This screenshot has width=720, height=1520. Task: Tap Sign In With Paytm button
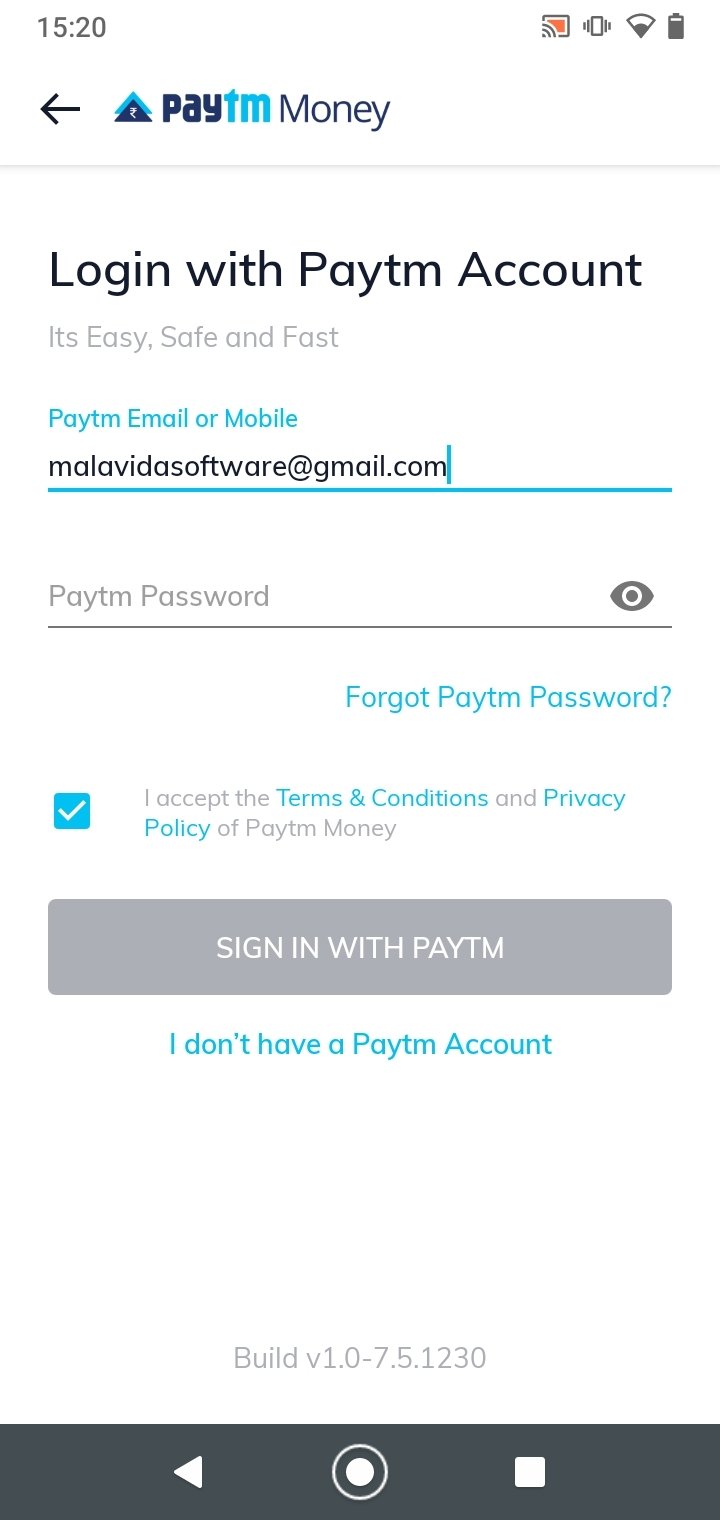click(360, 947)
